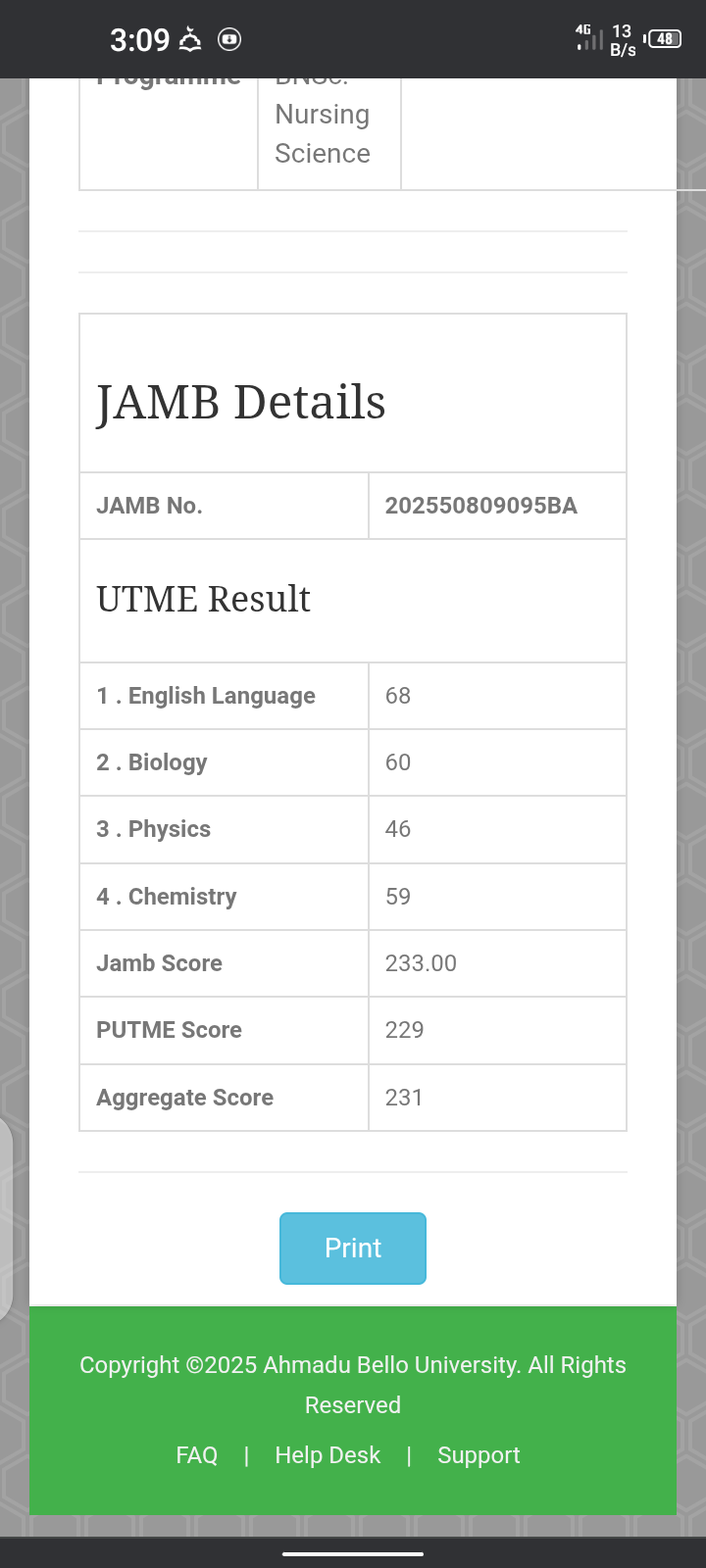Visit the Support footer link
The height and width of the screenshot is (1568, 706).
pyautogui.click(x=479, y=1455)
